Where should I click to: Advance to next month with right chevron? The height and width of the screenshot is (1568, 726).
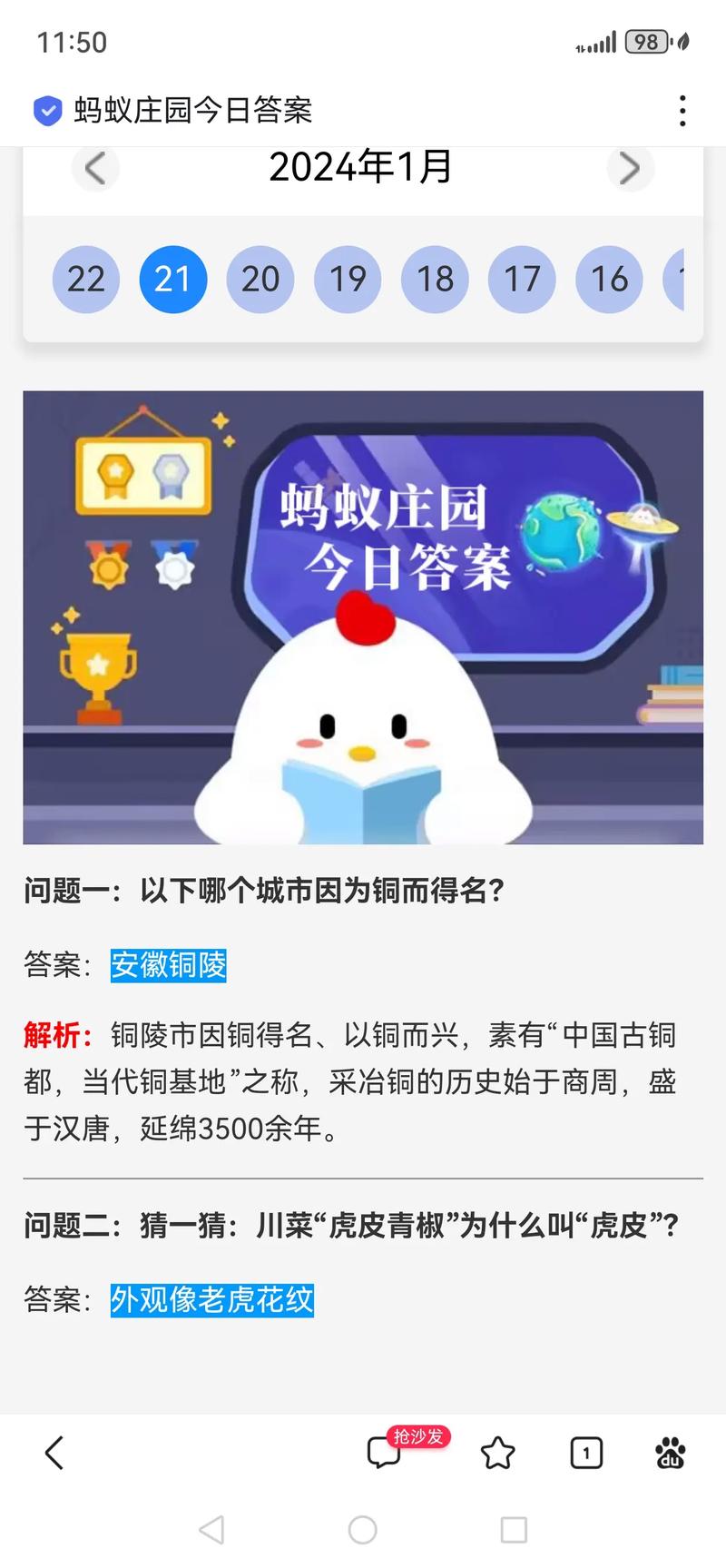coord(630,169)
